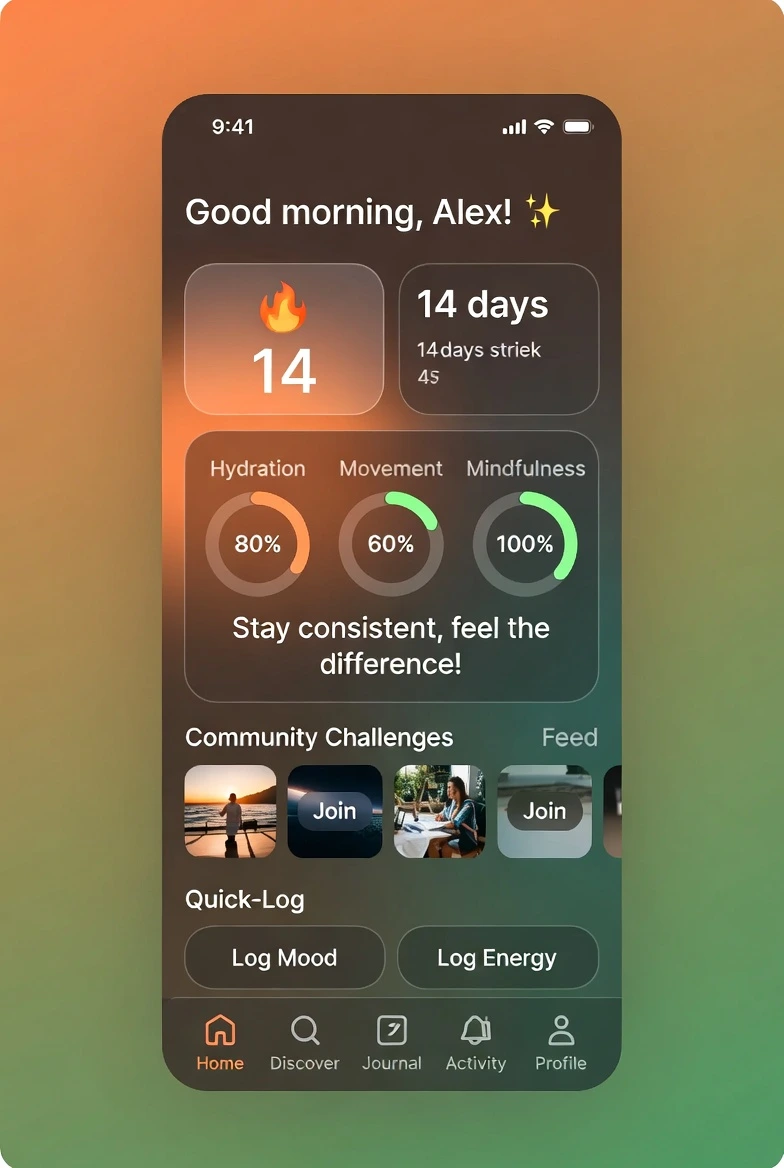This screenshot has width=784, height=1168.
Task: Open the 14 days streak details card
Action: point(498,339)
